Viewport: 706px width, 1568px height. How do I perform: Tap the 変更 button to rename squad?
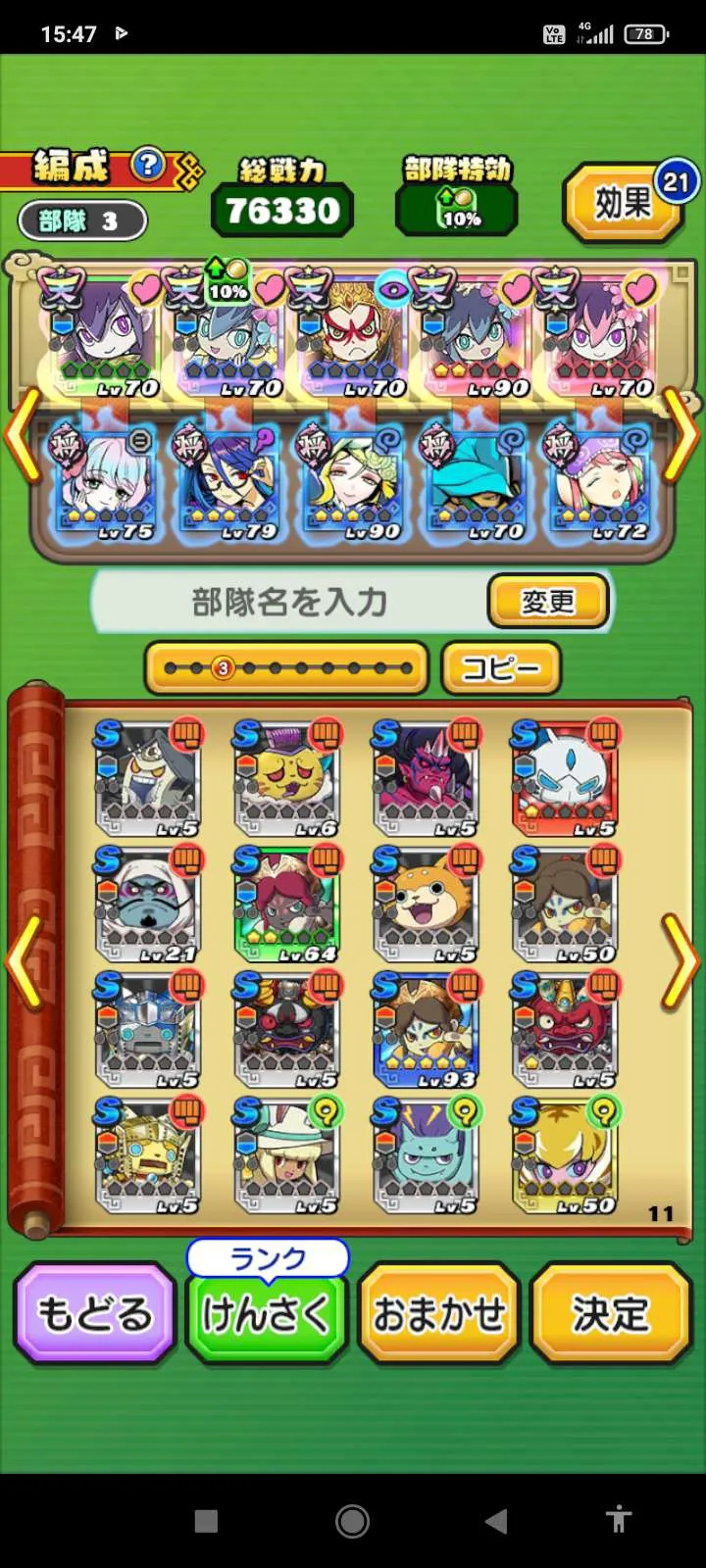(x=547, y=601)
